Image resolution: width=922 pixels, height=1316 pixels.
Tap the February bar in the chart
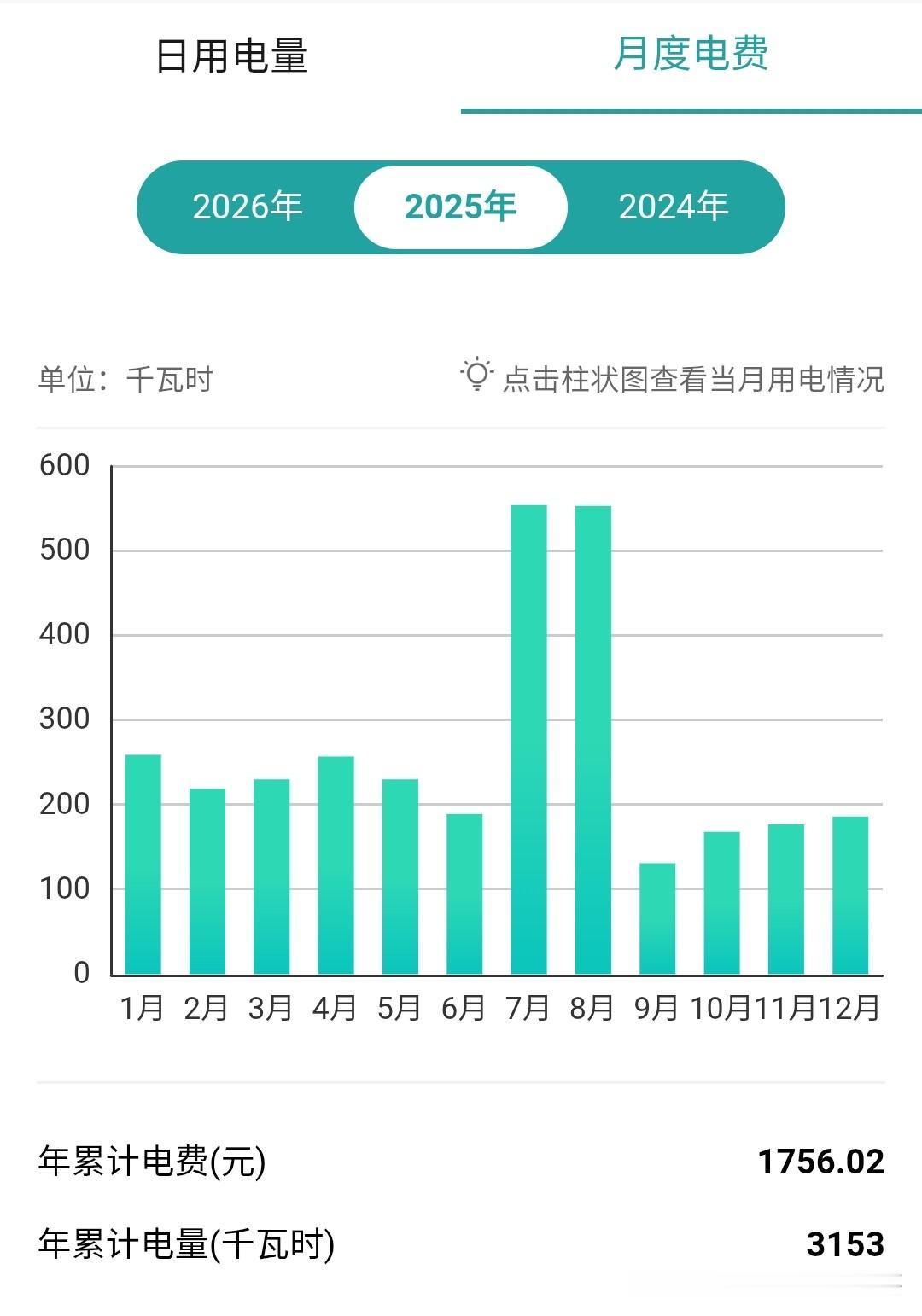click(x=209, y=879)
